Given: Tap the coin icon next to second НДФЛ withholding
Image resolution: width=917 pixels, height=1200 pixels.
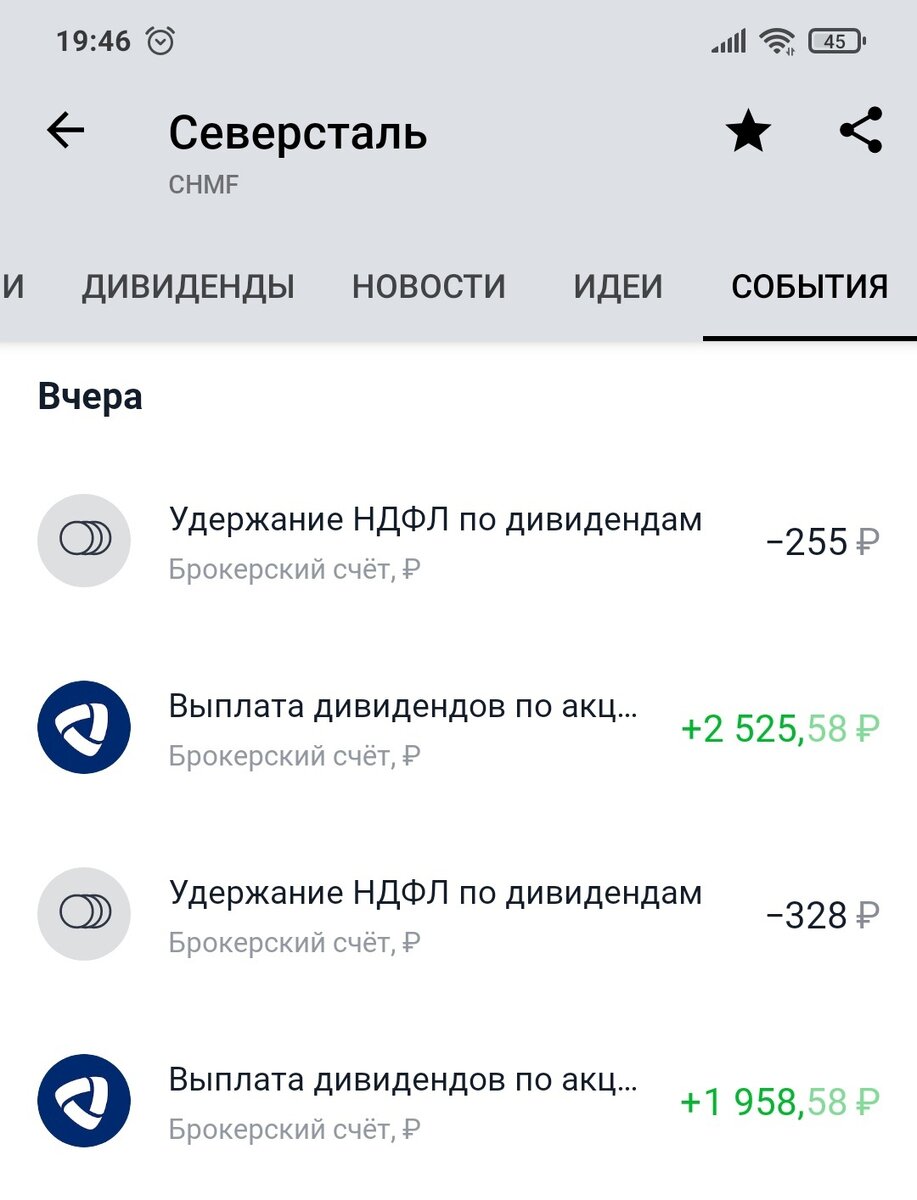Looking at the screenshot, I should (x=84, y=913).
